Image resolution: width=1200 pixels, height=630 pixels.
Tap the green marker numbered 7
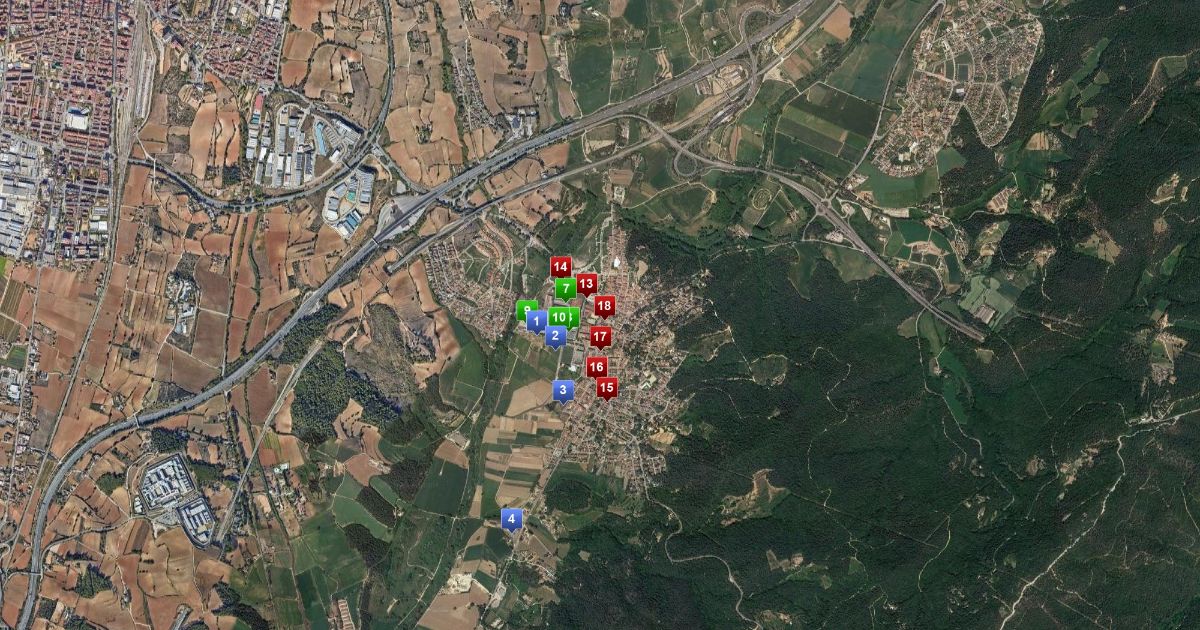(566, 289)
